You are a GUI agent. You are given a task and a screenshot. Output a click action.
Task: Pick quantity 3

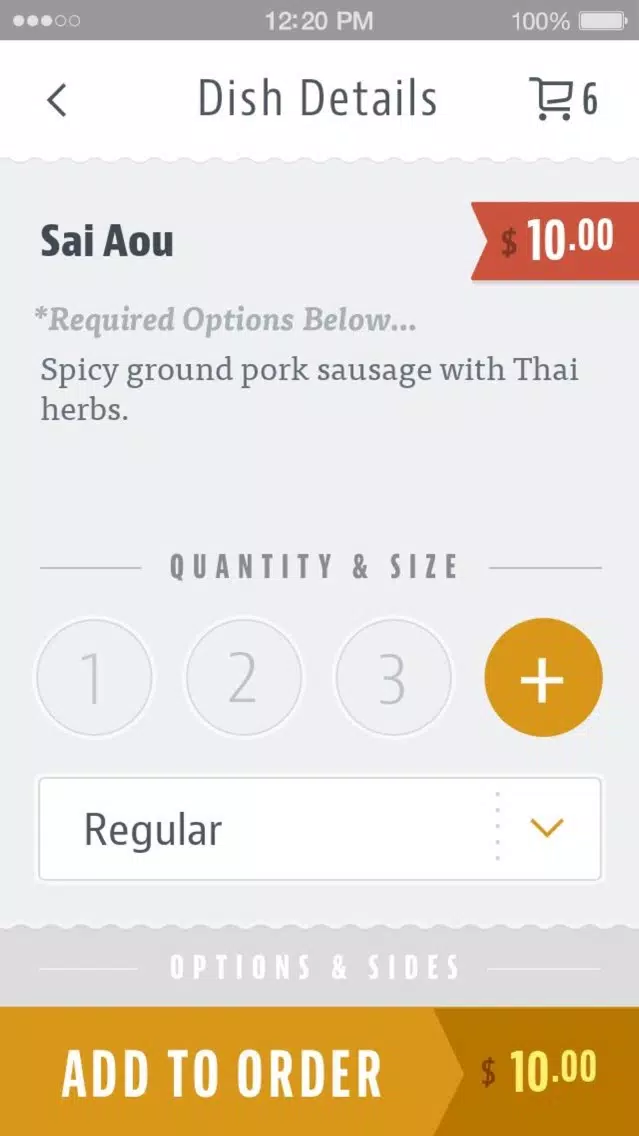click(393, 677)
